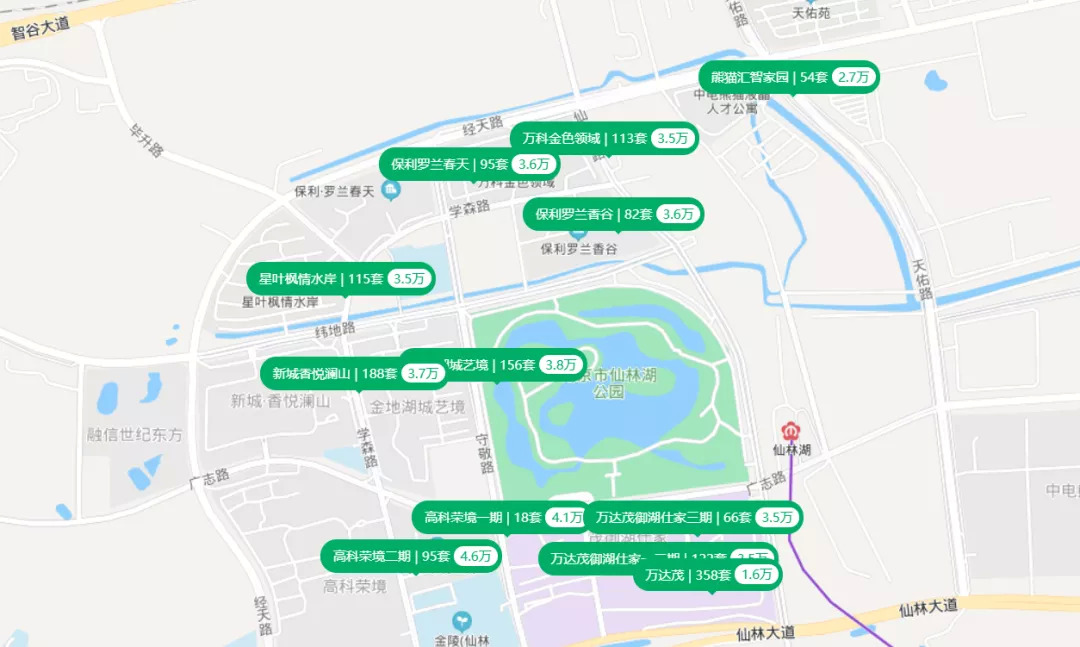Open the 保利罗兰香谷 82套 listing marker
Image resolution: width=1080 pixels, height=647 pixels.
point(613,214)
